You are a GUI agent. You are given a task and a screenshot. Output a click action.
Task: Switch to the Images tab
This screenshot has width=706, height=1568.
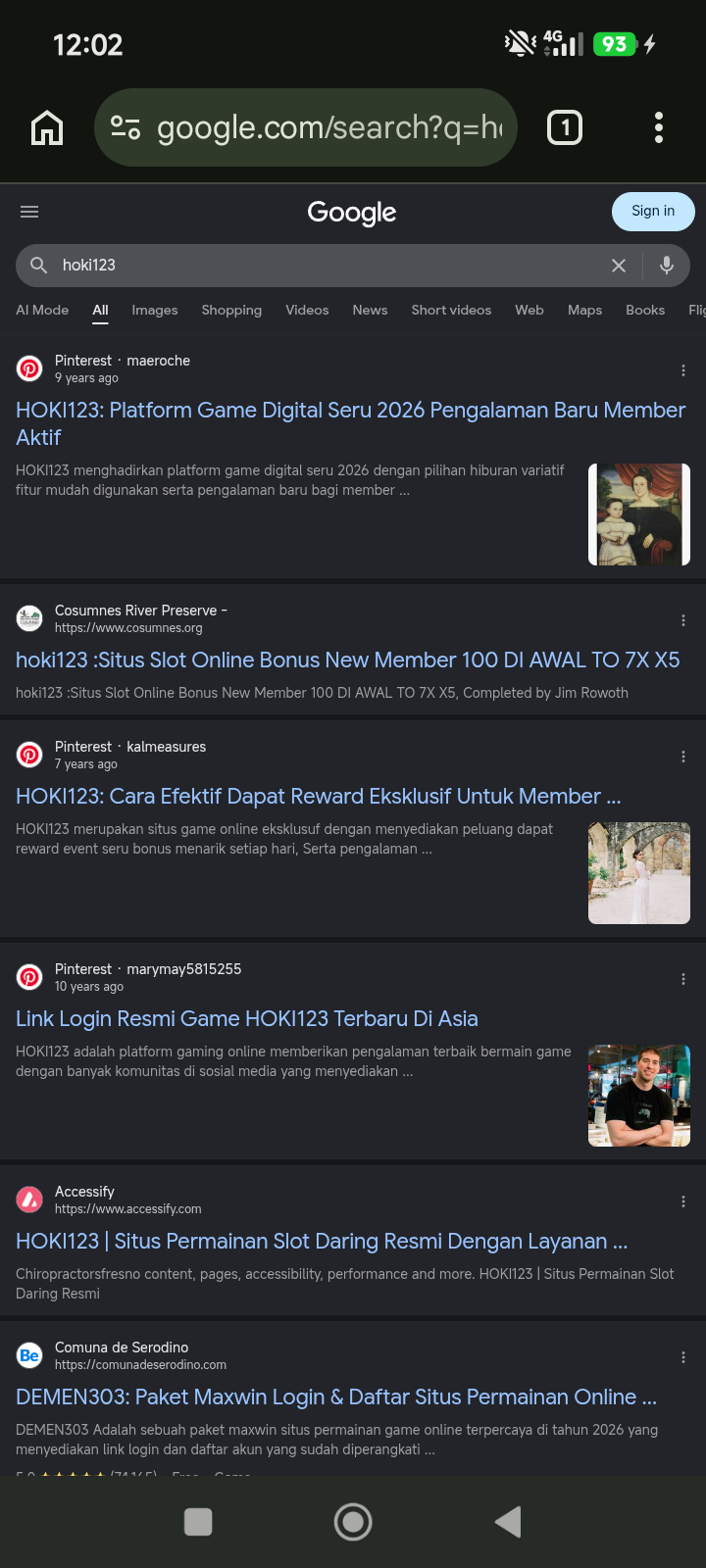(x=155, y=310)
